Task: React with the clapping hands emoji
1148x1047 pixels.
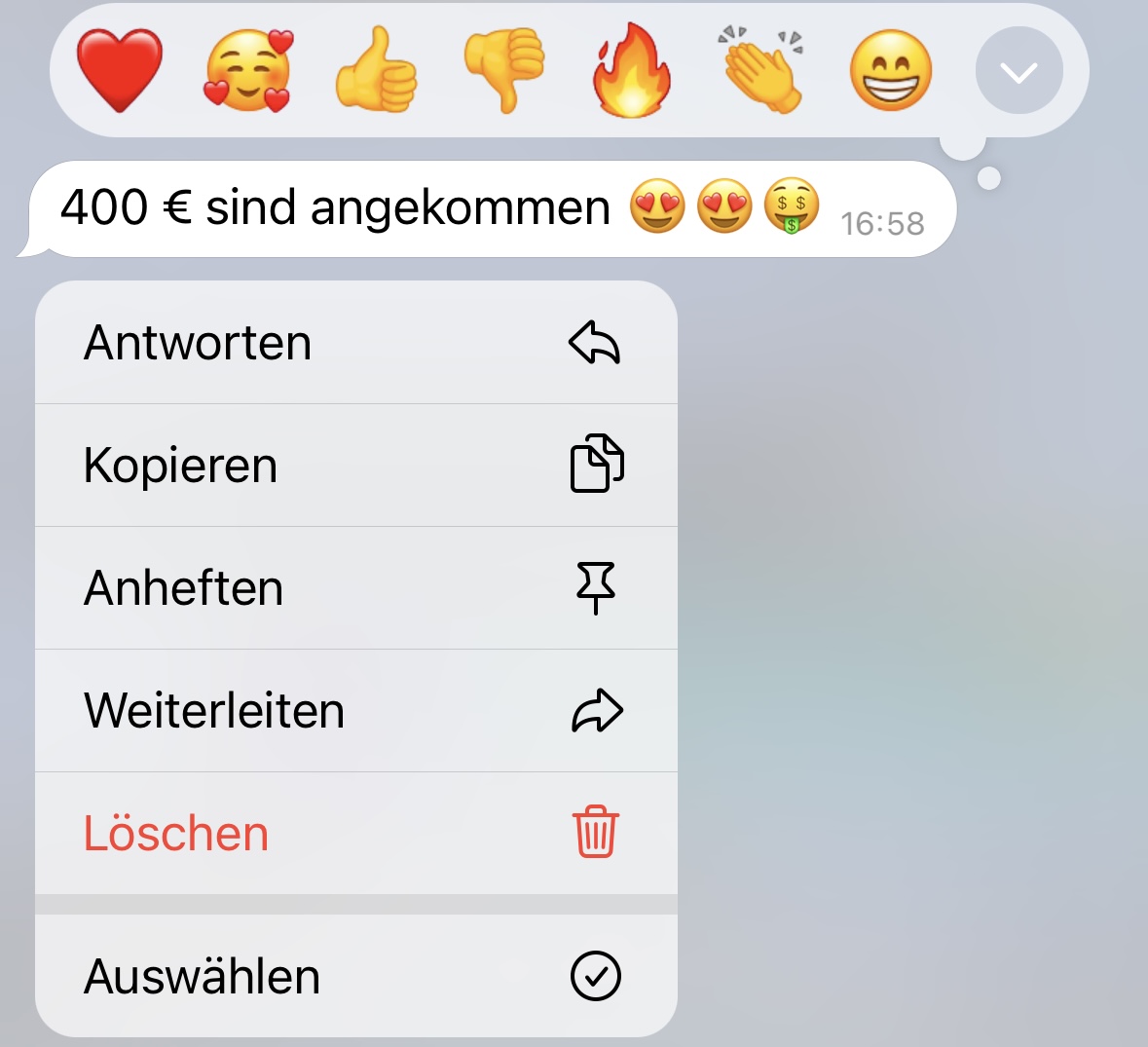Action: click(762, 70)
